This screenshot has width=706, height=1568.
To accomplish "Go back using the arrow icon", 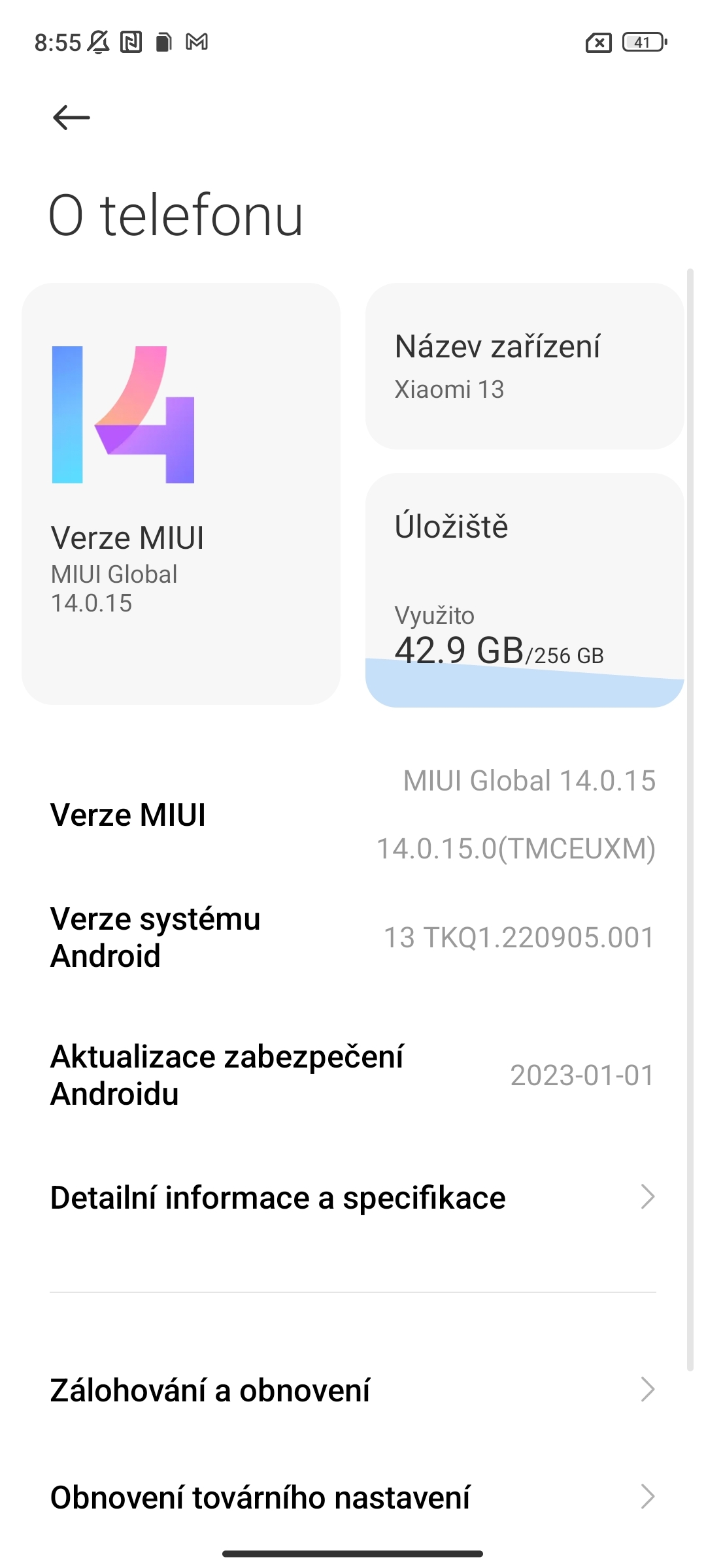I will (71, 118).
